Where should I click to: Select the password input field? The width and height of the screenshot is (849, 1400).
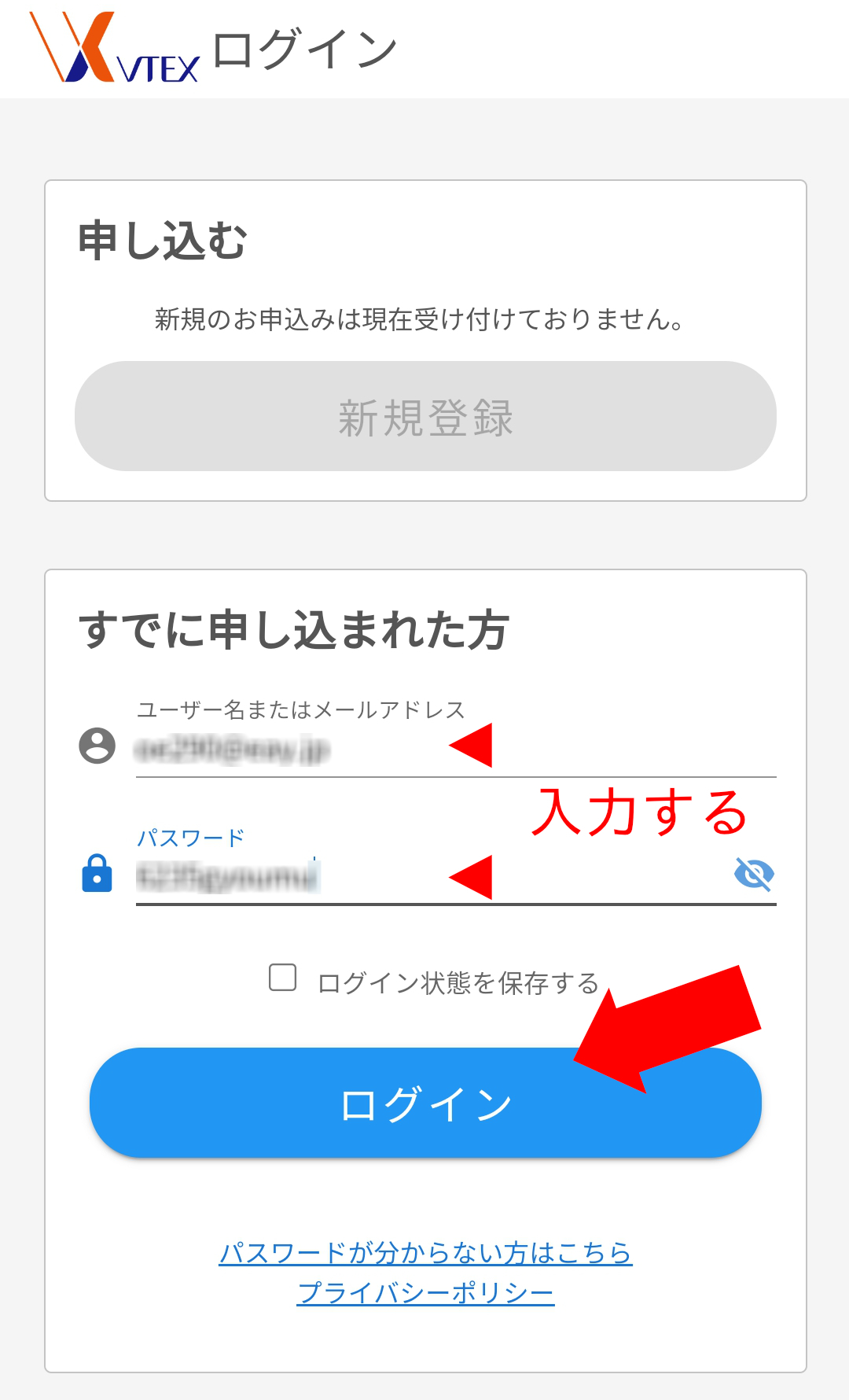pyautogui.click(x=275, y=875)
